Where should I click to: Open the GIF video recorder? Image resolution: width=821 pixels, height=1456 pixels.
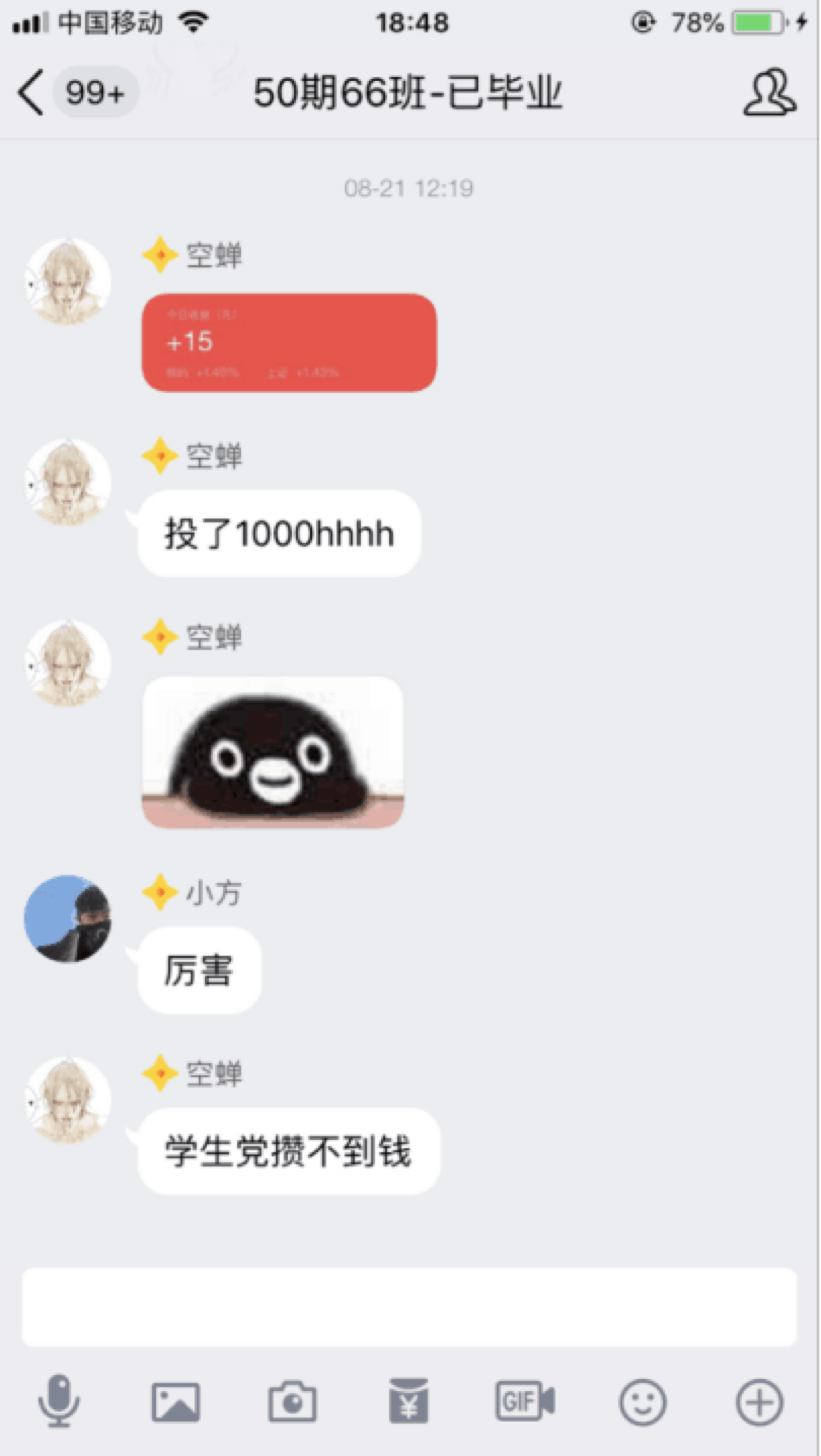point(525,1401)
